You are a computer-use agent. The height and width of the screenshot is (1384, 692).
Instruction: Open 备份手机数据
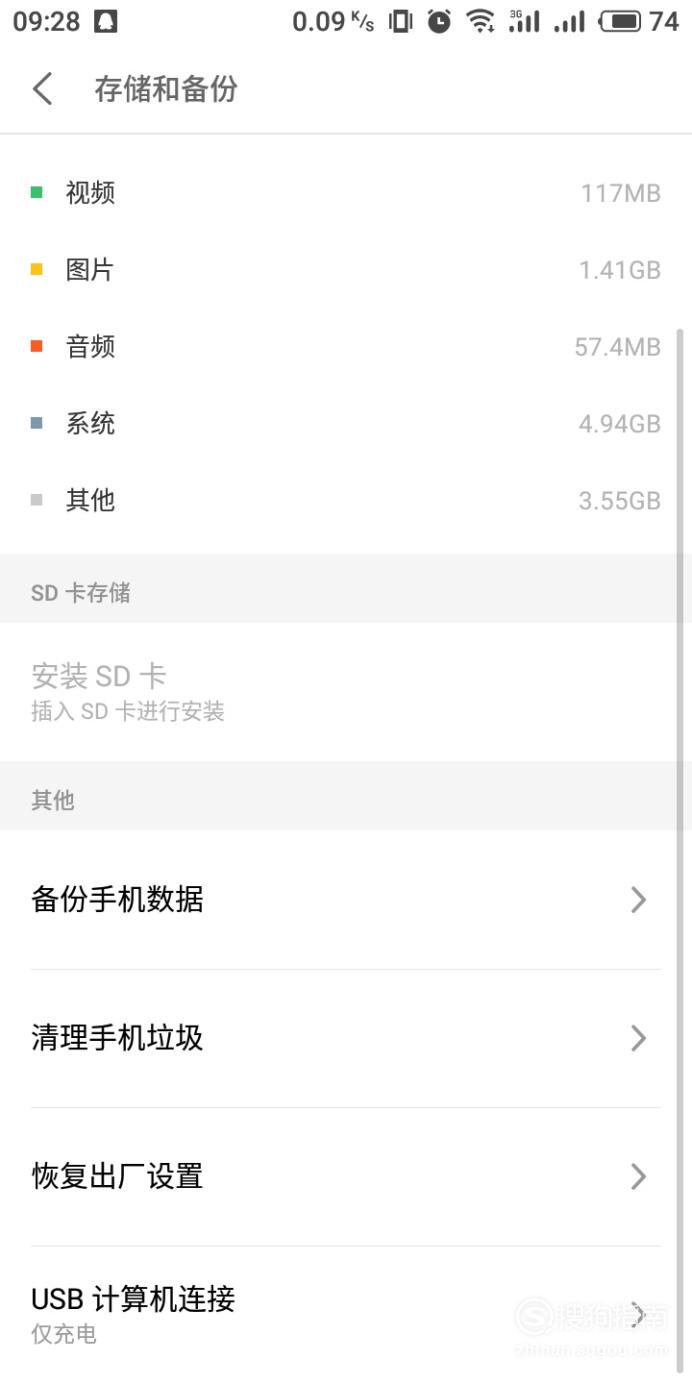[346, 900]
